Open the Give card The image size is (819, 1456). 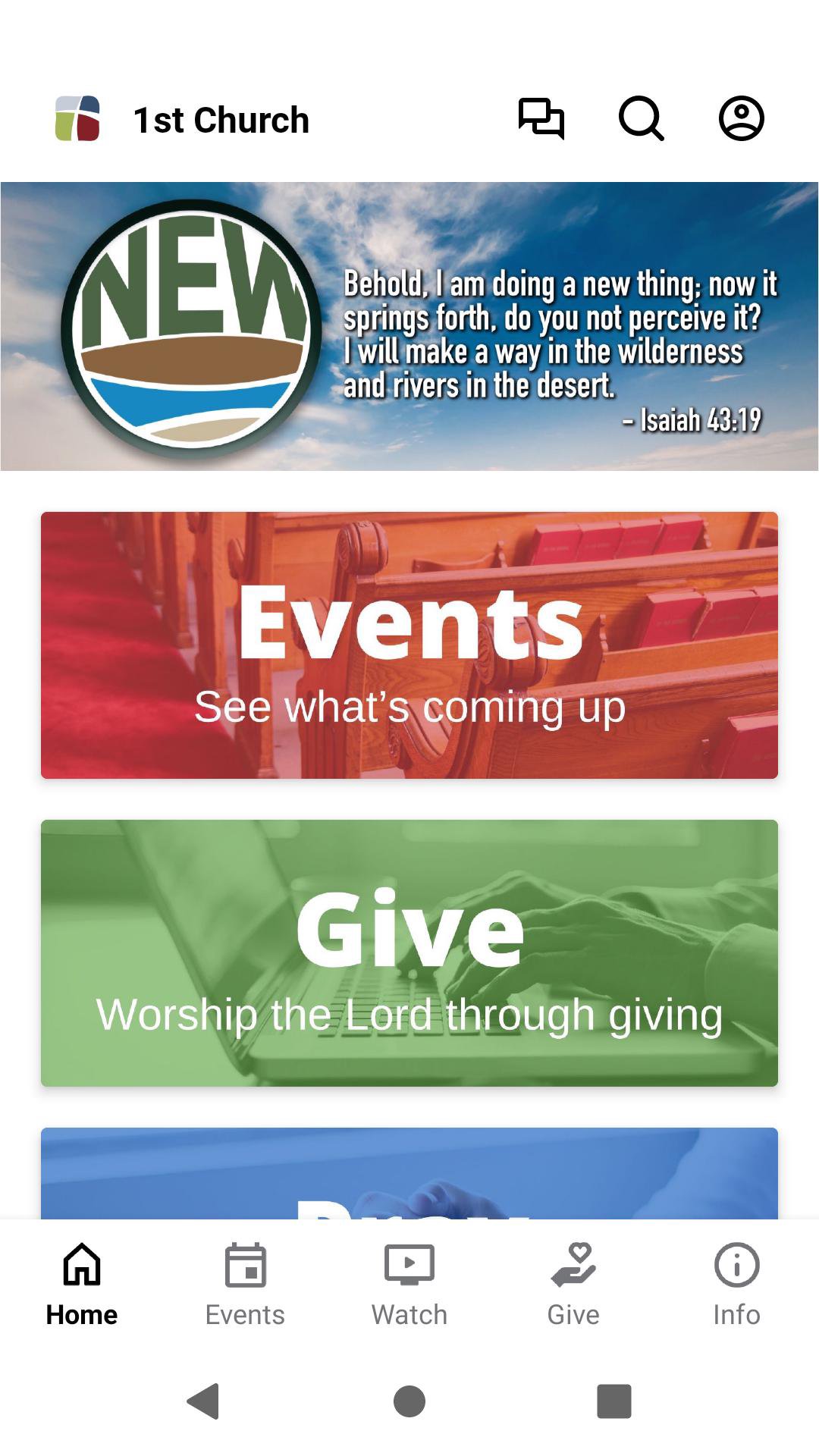(x=409, y=952)
